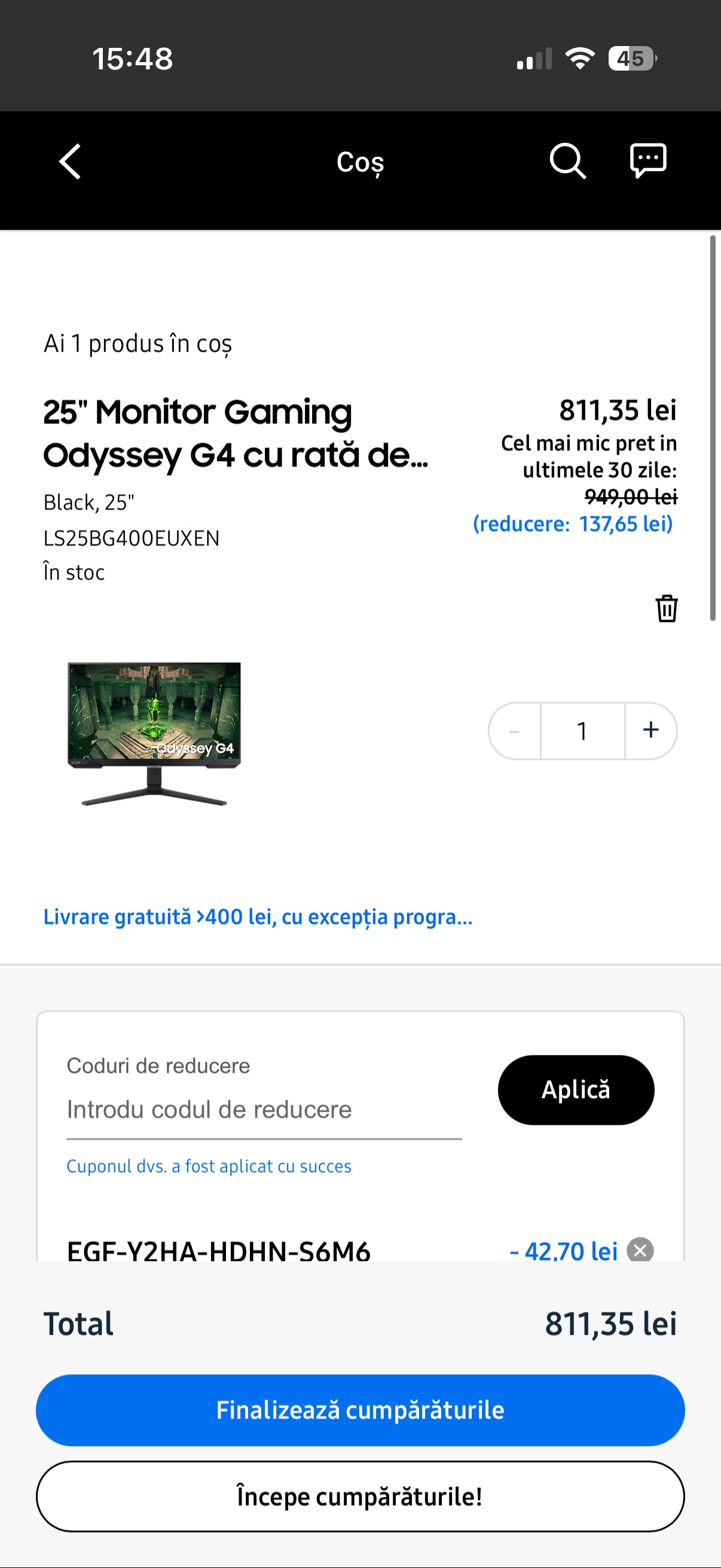Open the chat support icon
Viewport: 721px width, 1568px height.
(x=647, y=161)
